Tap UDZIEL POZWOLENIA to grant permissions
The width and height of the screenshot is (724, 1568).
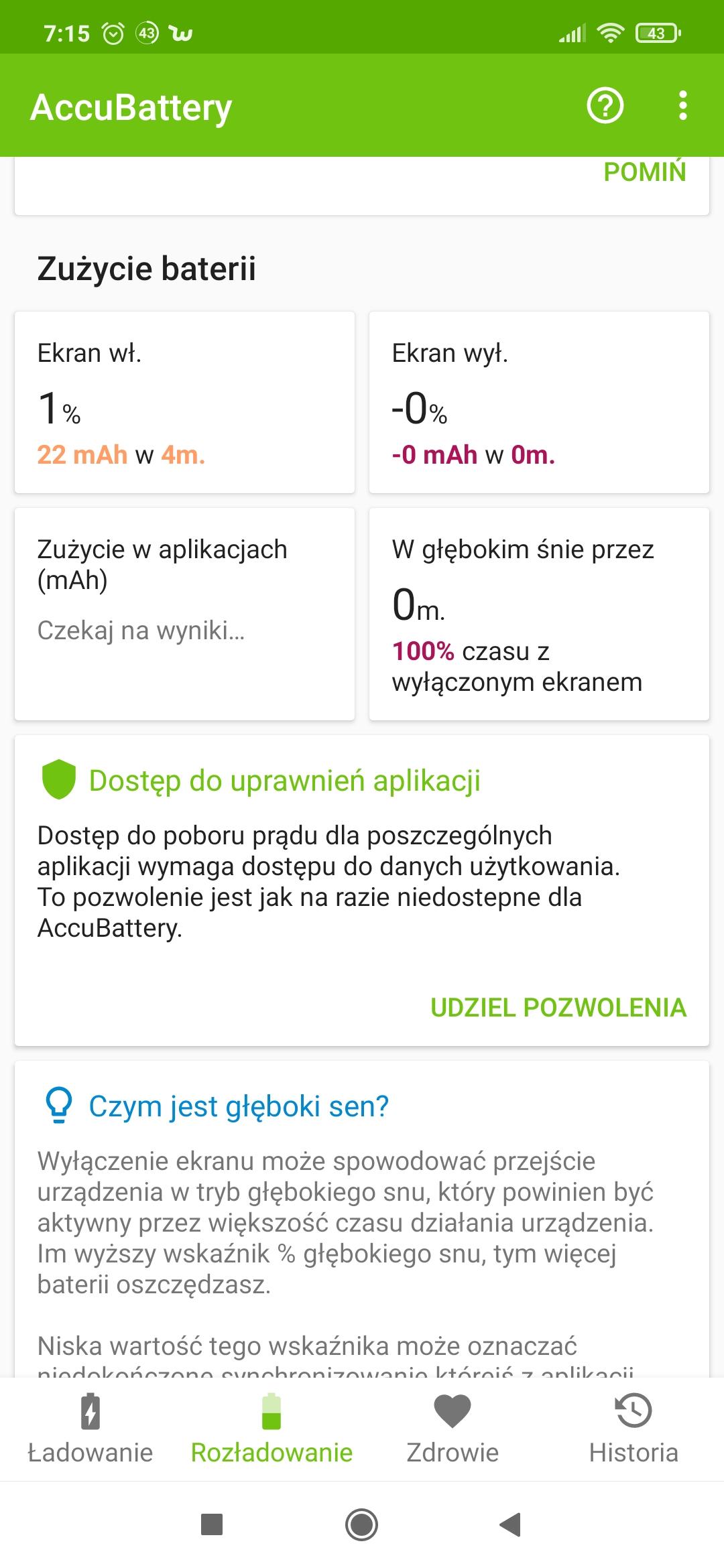coord(558,1008)
